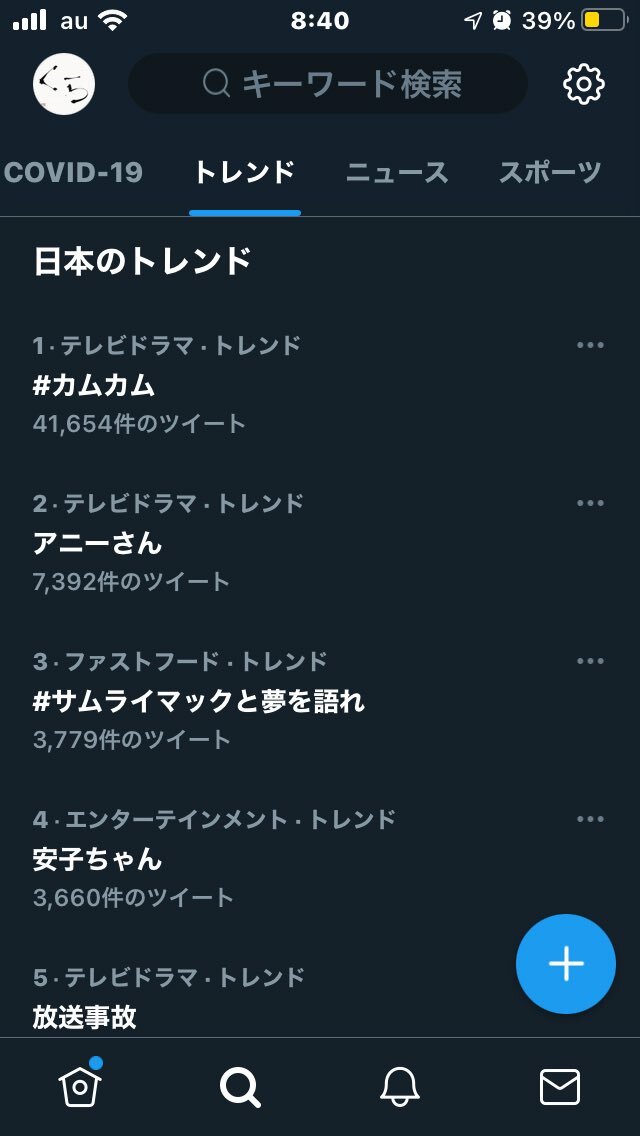The image size is (640, 1136).
Task: Compose a new tweet
Action: [x=565, y=964]
